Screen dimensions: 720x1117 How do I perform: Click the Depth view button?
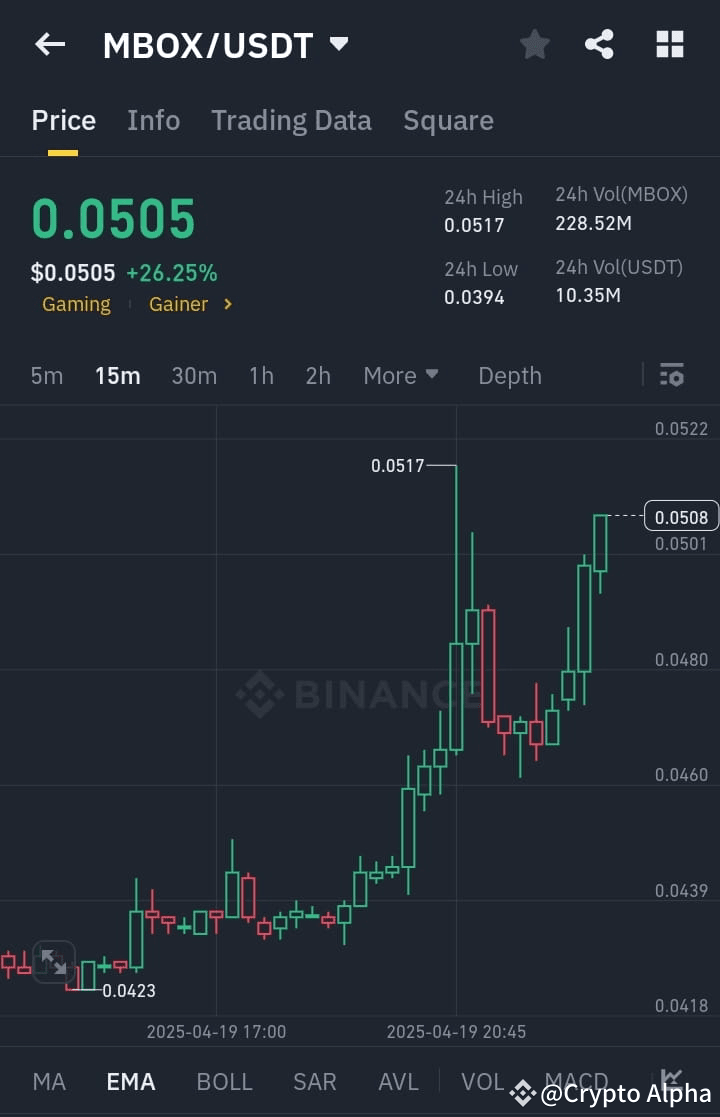click(x=510, y=375)
